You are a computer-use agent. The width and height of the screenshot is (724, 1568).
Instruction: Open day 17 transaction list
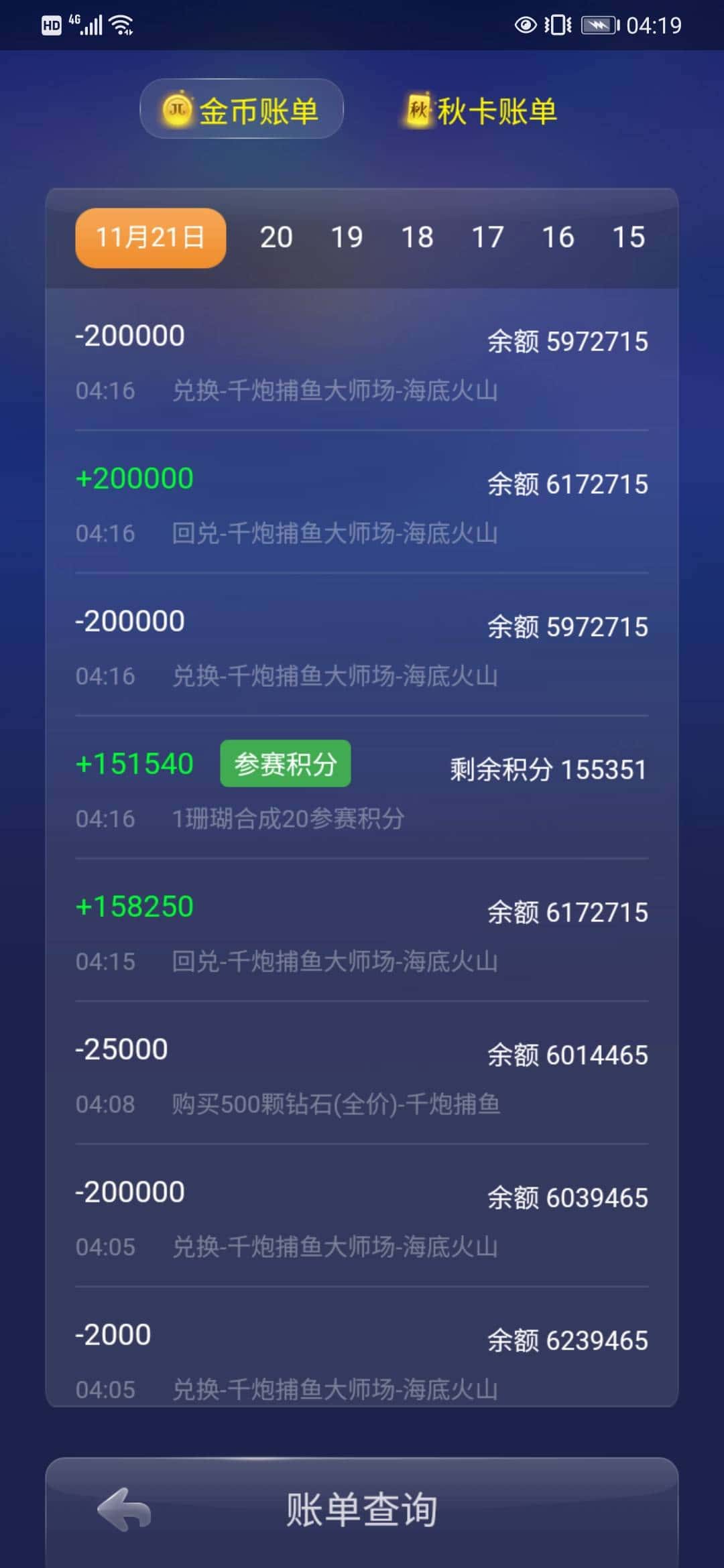point(488,237)
